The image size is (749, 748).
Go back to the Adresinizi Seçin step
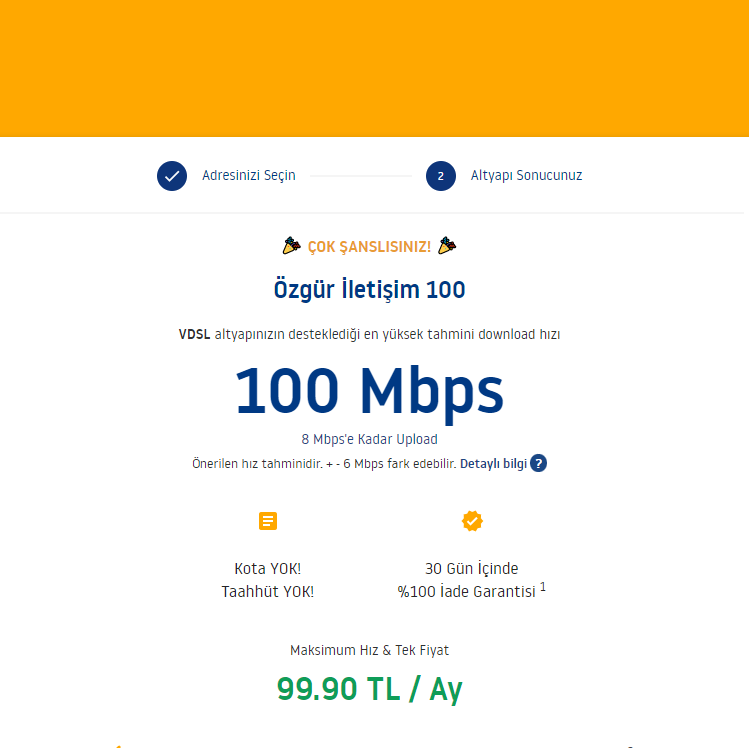(x=248, y=176)
